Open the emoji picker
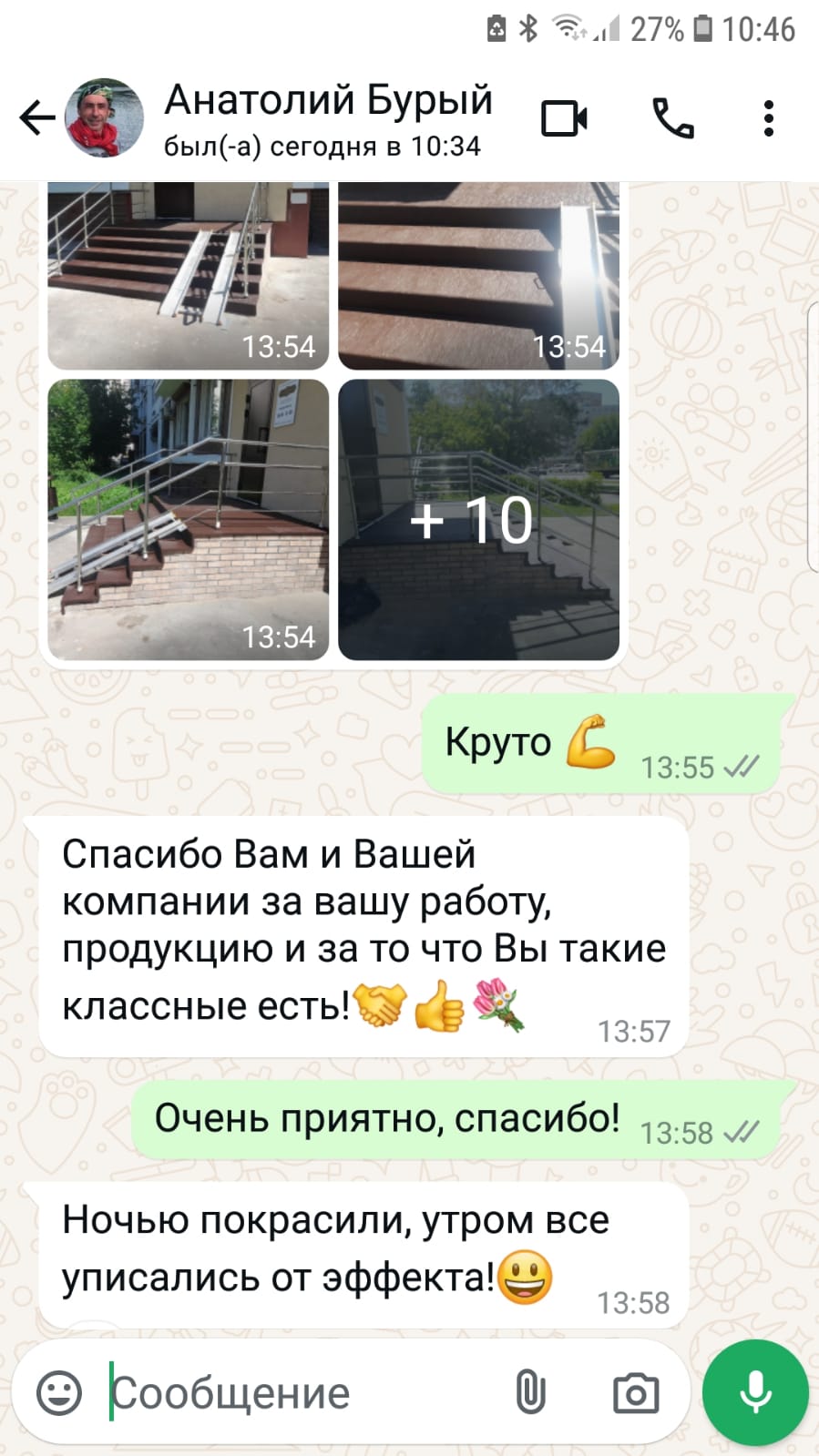 click(59, 1393)
